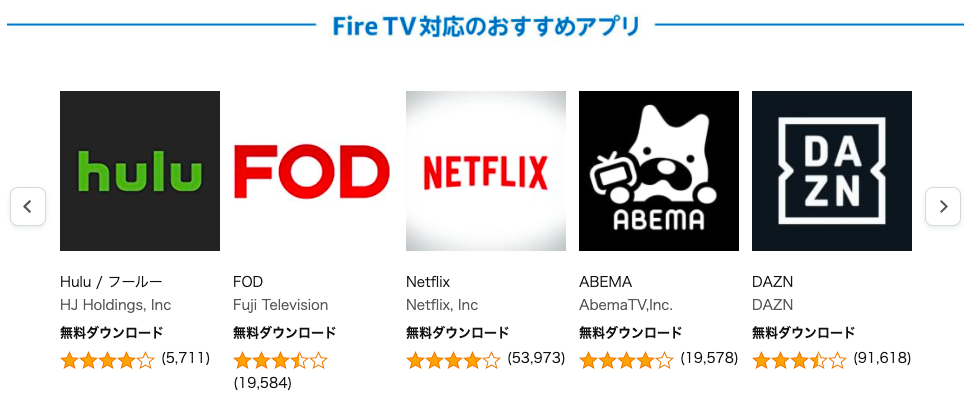Open the Hulu / フールー title link
Viewport: 973px width, 403px height.
(x=111, y=281)
